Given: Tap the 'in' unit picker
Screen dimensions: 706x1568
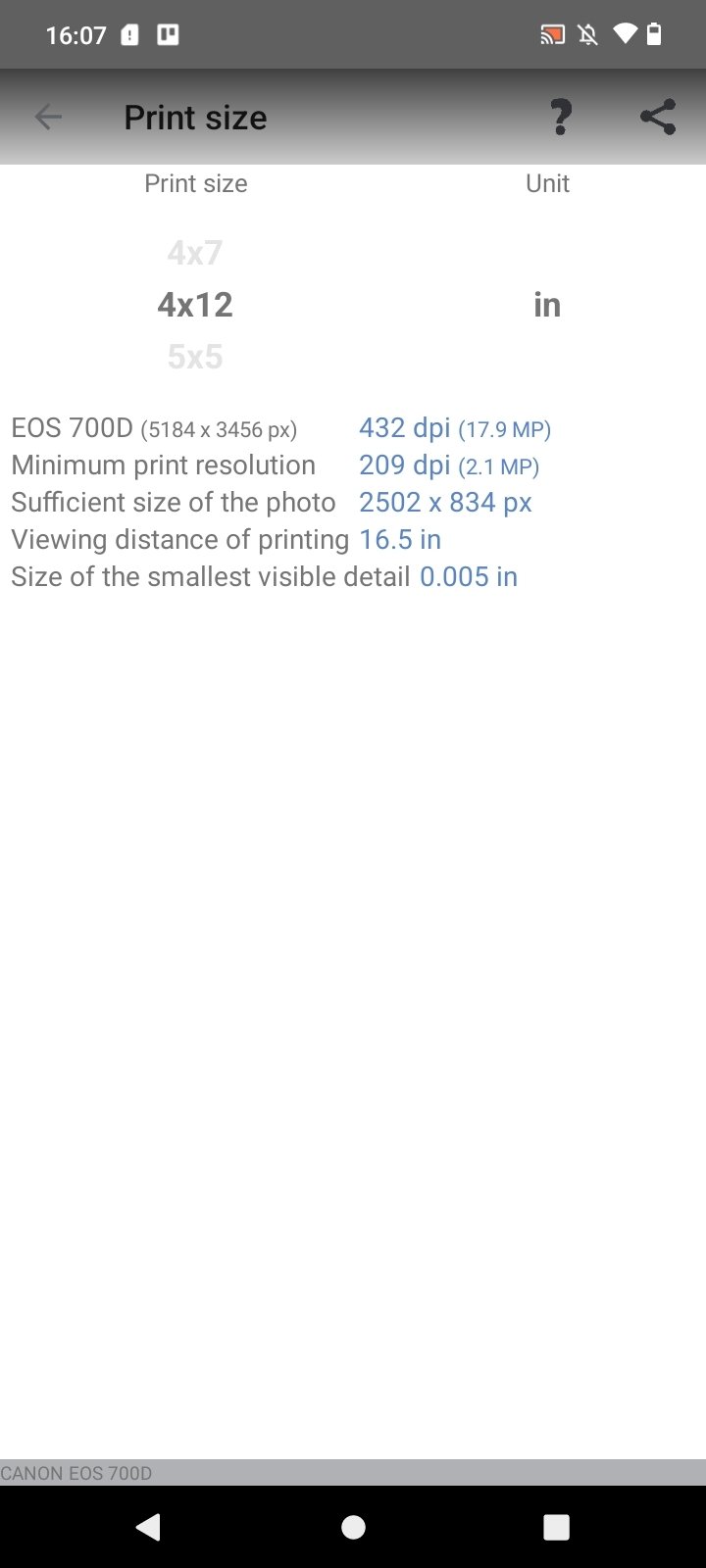Looking at the screenshot, I should click(x=547, y=305).
